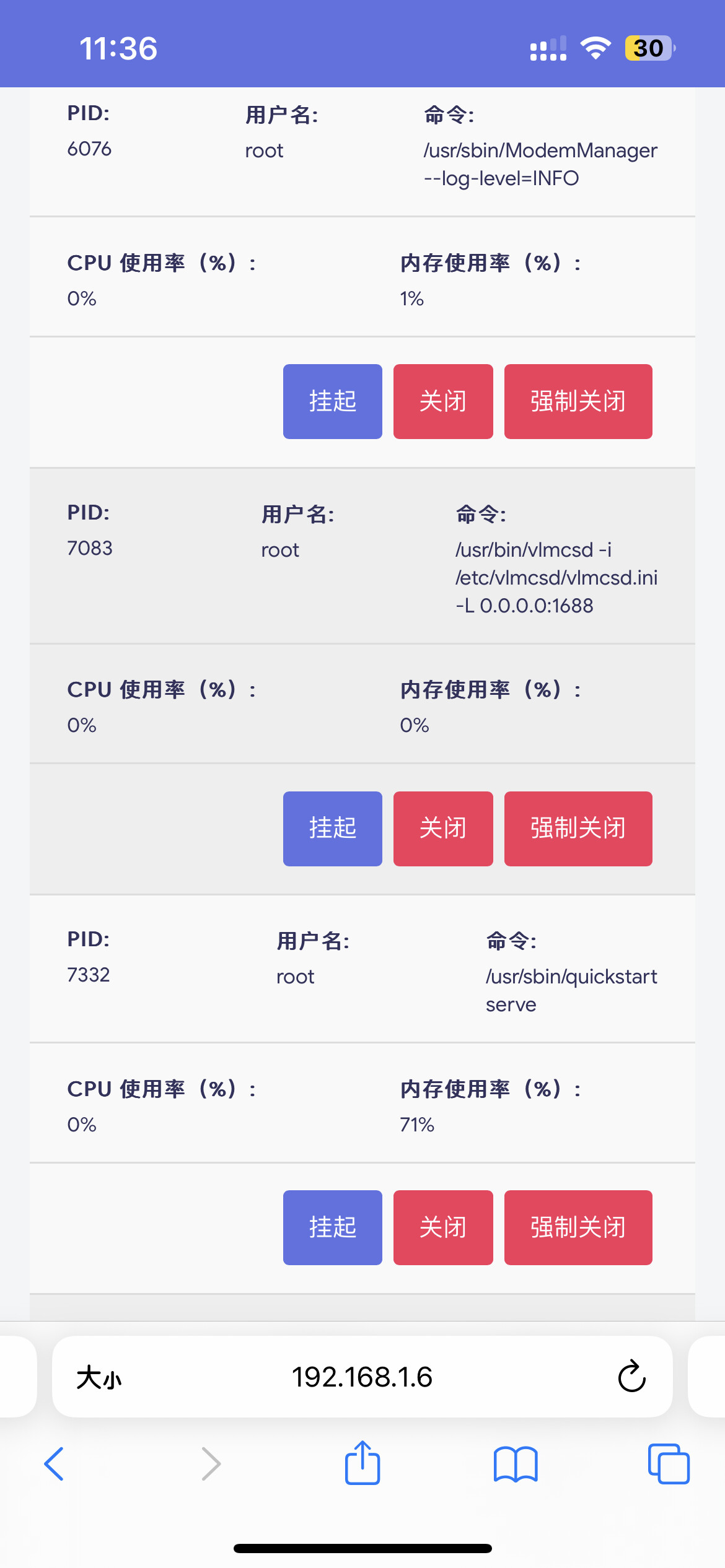This screenshot has width=725, height=1568.
Task: Force close (强制关闭) the quickstart serve process
Action: 578,1227
